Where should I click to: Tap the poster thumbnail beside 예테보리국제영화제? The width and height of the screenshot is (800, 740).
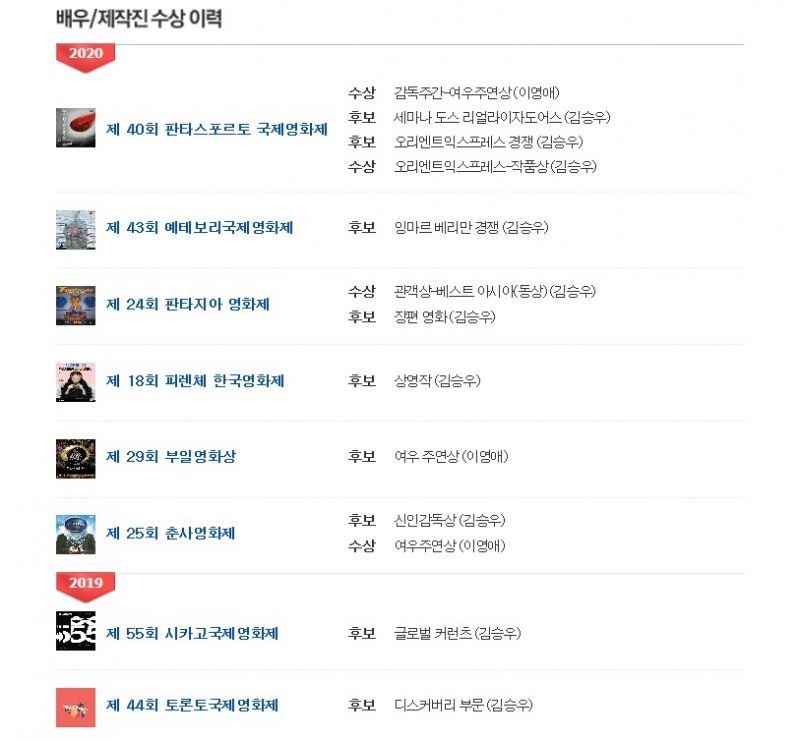coord(76,229)
